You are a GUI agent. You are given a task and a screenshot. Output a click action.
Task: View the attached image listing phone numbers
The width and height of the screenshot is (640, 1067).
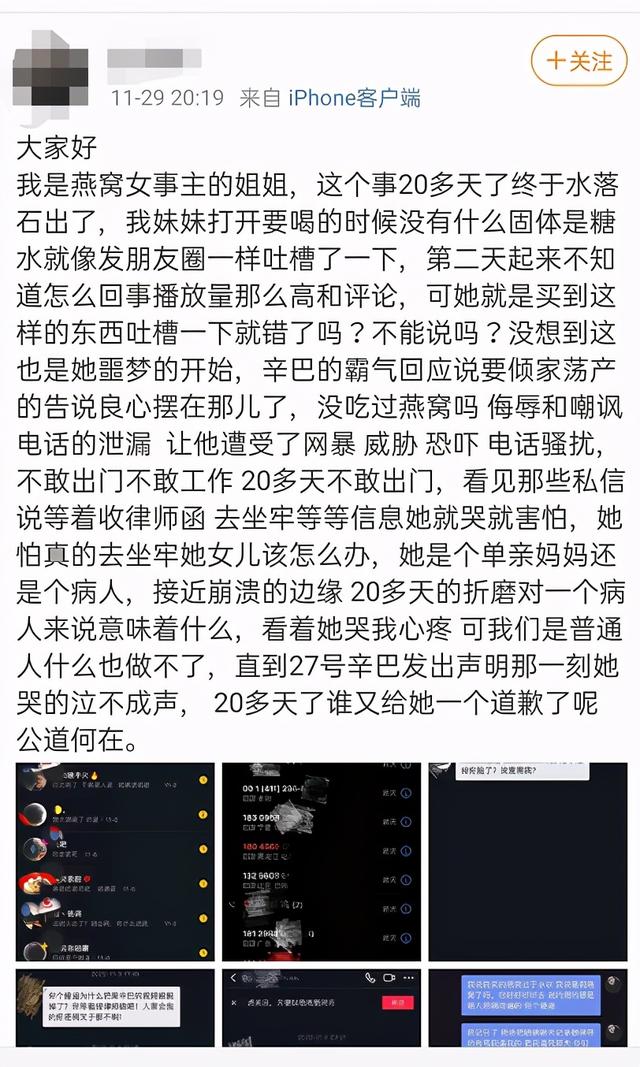click(x=320, y=861)
